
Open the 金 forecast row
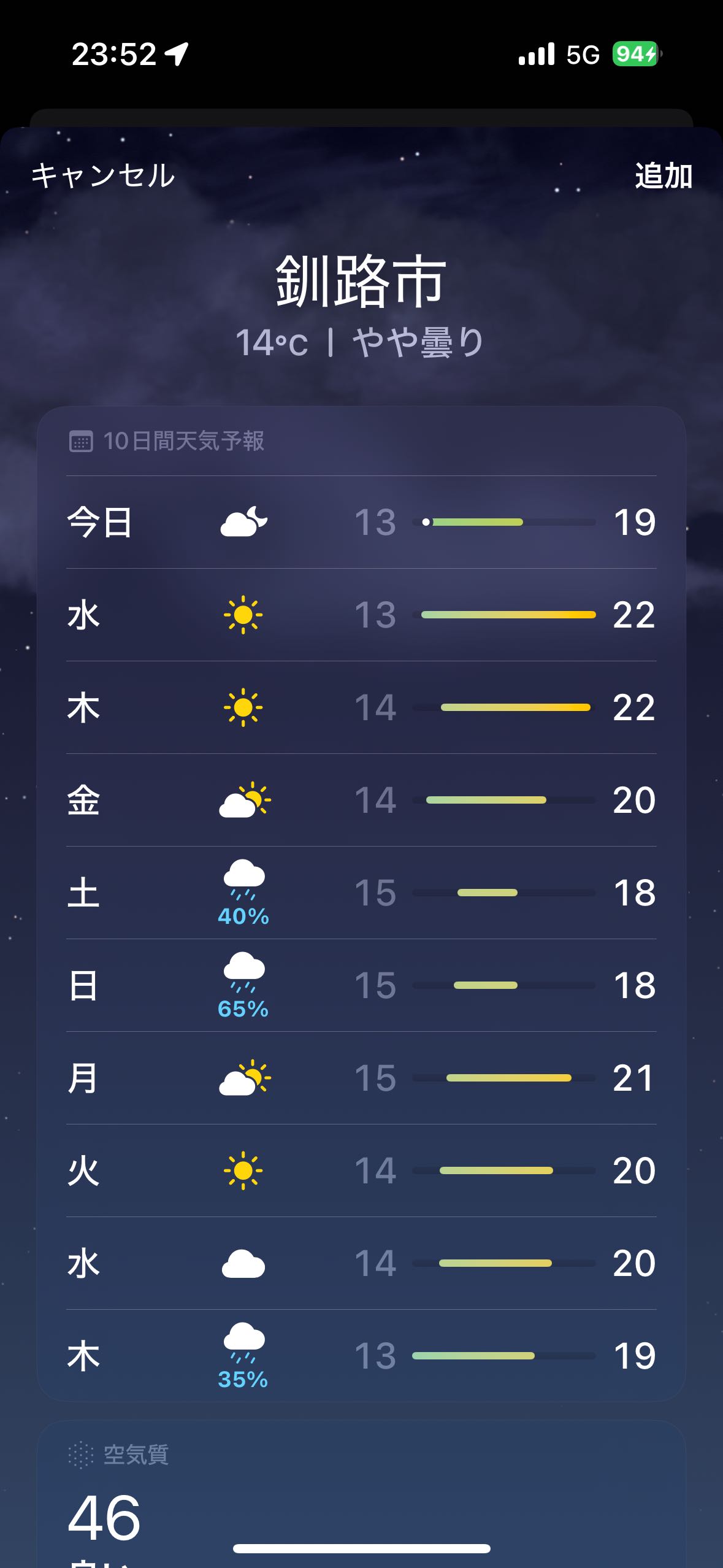point(361,800)
